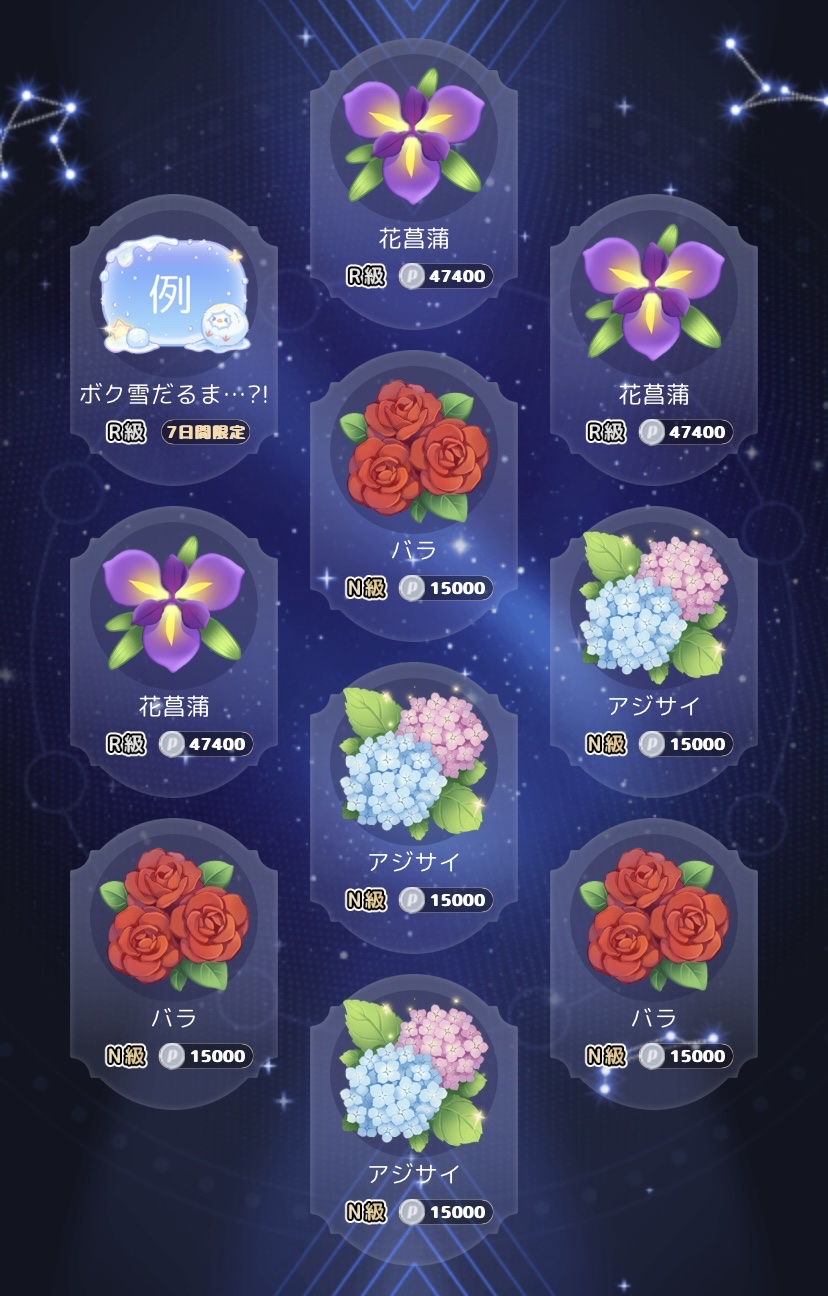Open the ボク雪だるま…?! reward card
828x1296 pixels.
coord(174,330)
